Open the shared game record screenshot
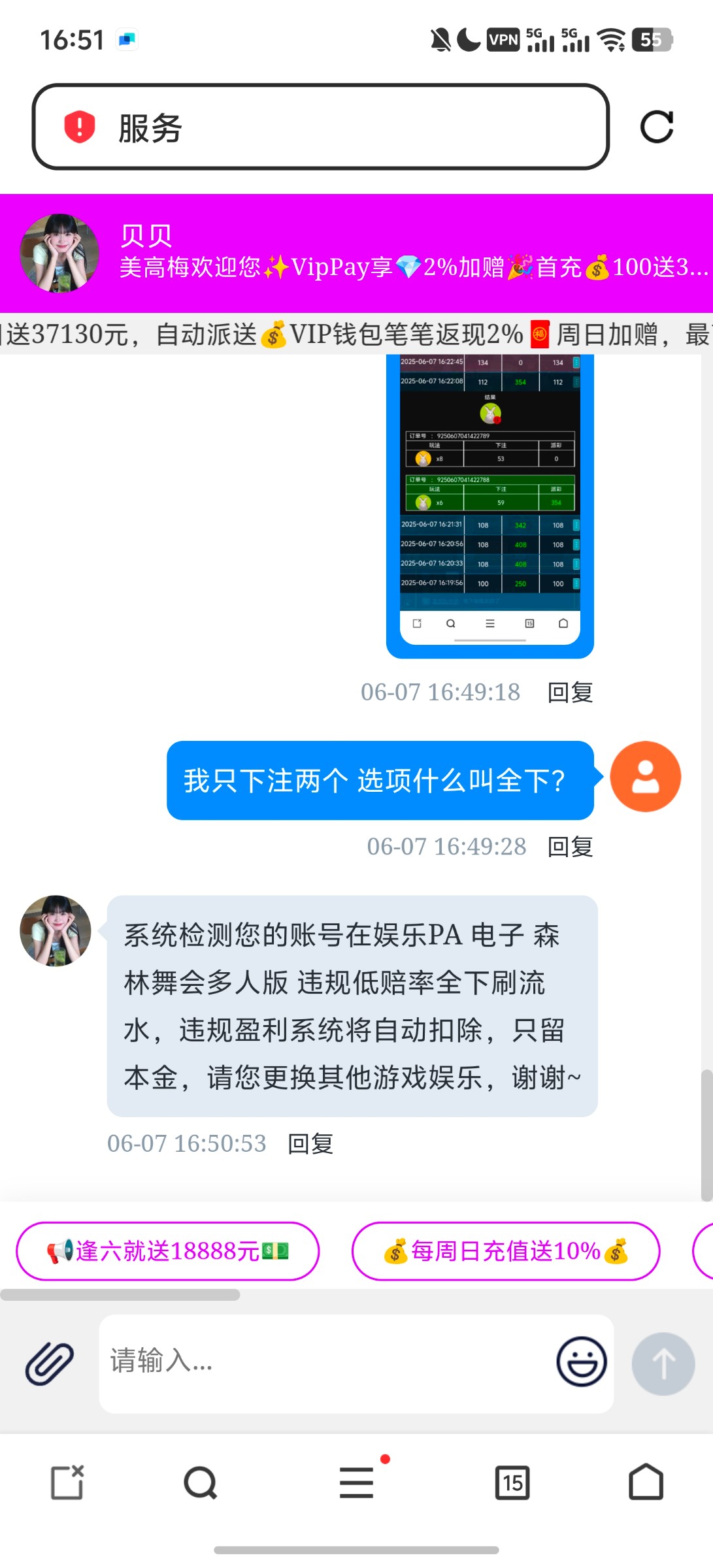Viewport: 713px width, 1568px height. click(x=490, y=503)
